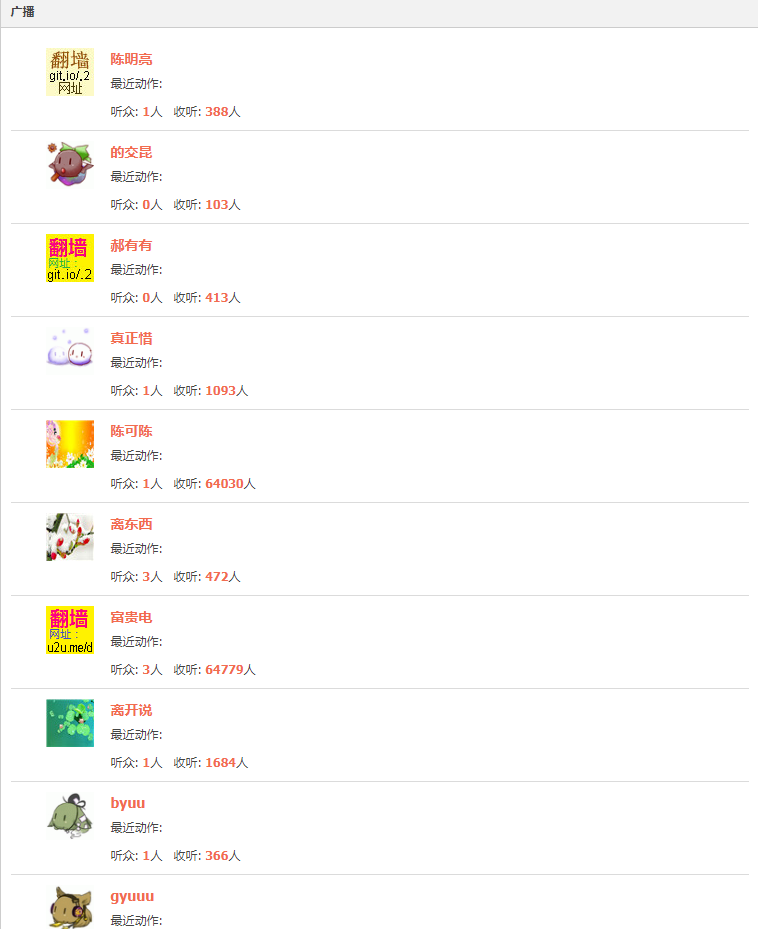Click the username link 的交昆
The width and height of the screenshot is (758, 929).
point(131,151)
